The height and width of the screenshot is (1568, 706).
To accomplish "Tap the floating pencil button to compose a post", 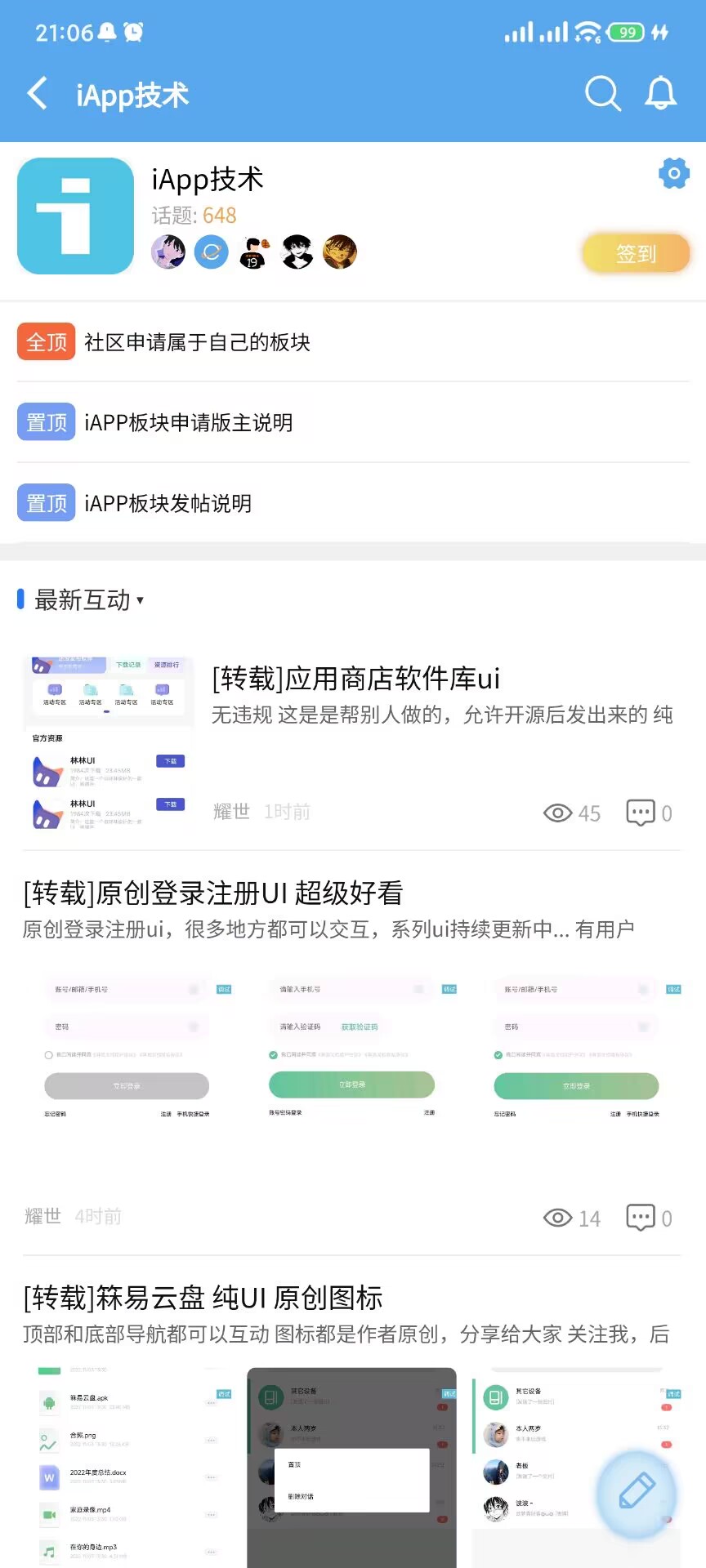I will click(637, 1491).
